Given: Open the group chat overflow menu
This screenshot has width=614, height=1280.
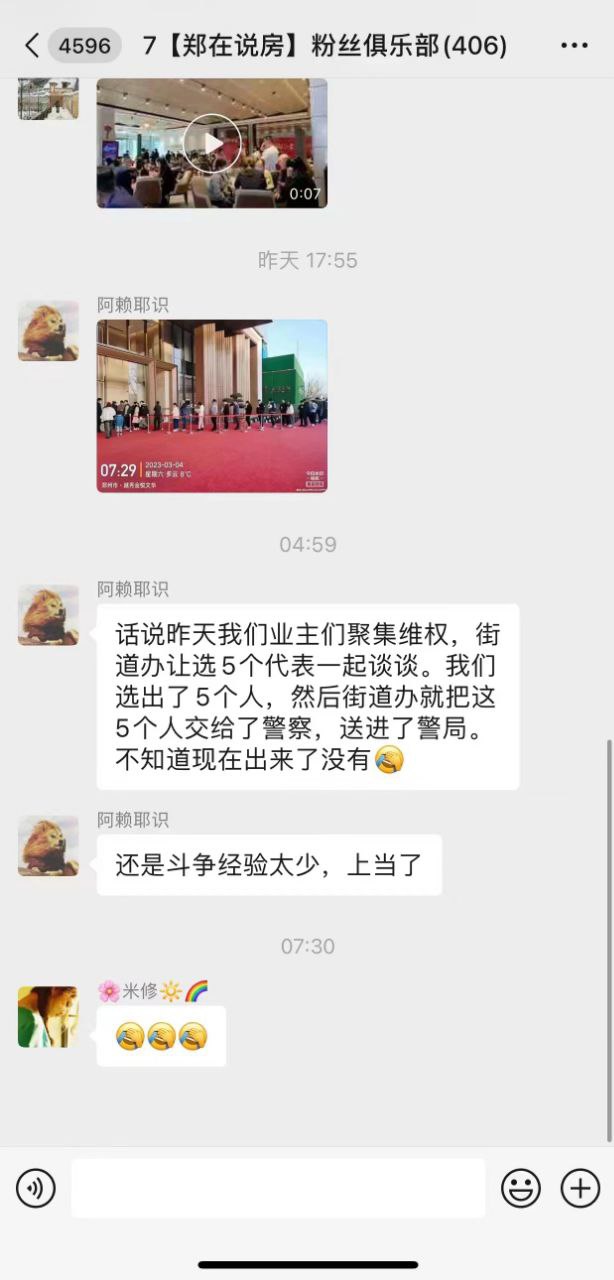Looking at the screenshot, I should (574, 46).
